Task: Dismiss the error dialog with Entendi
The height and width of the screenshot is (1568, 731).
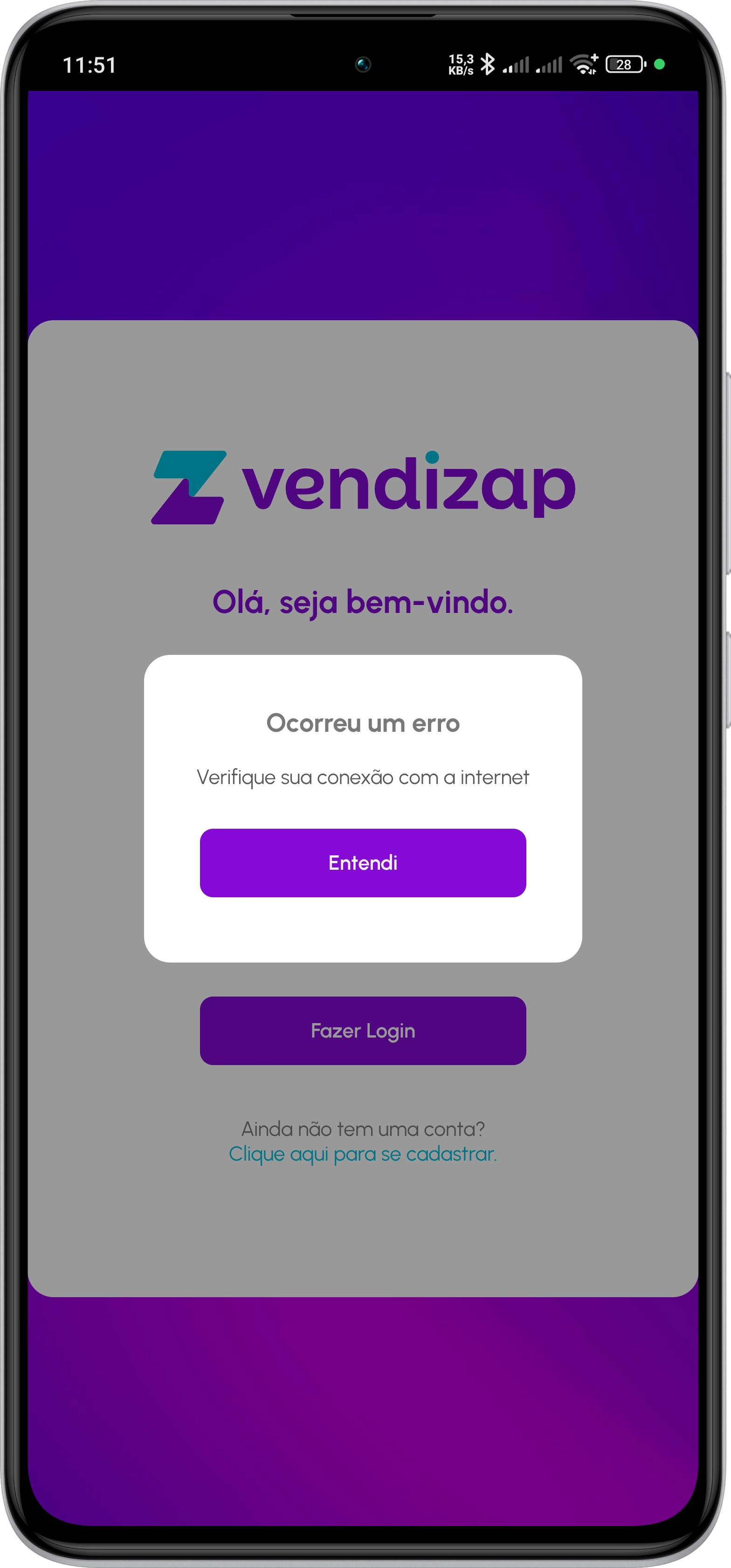Action: pyautogui.click(x=363, y=862)
